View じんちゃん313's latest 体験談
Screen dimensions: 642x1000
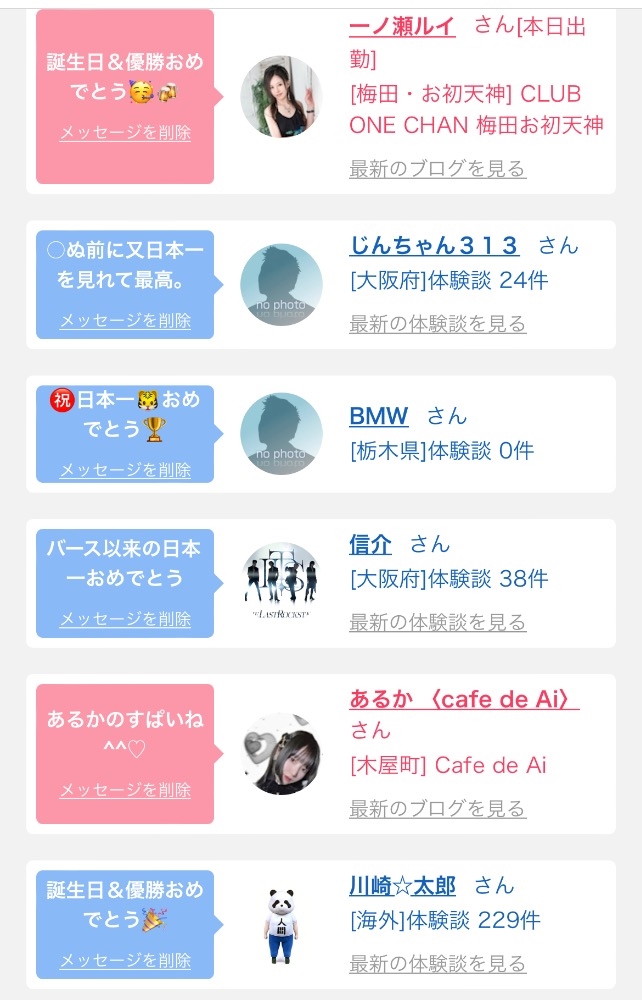point(437,323)
